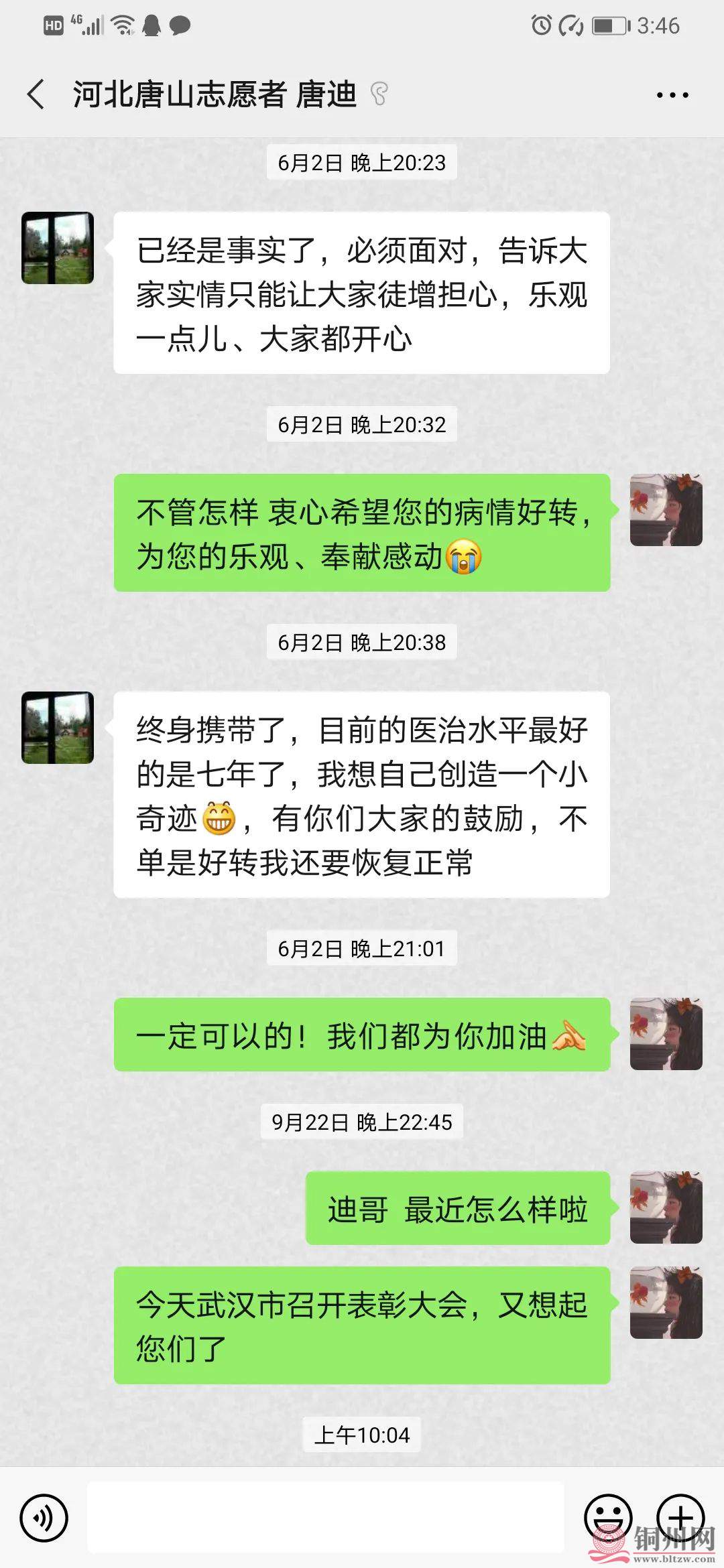The width and height of the screenshot is (724, 1568).
Task: Go back from the chat with 唐迪
Action: [36, 94]
